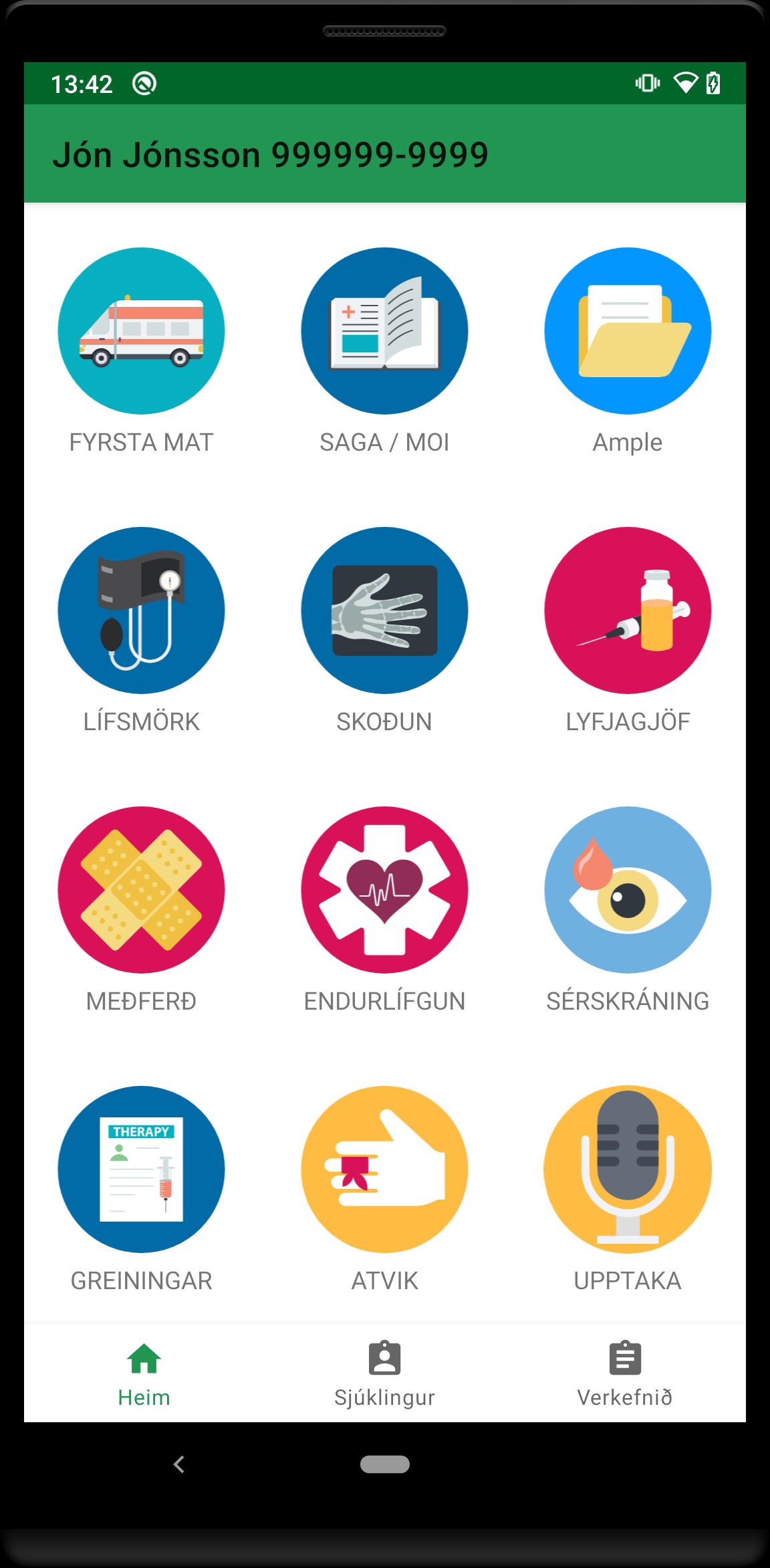This screenshot has width=770, height=1568.
Task: Switch to the Verkefnið tab
Action: (x=625, y=1374)
